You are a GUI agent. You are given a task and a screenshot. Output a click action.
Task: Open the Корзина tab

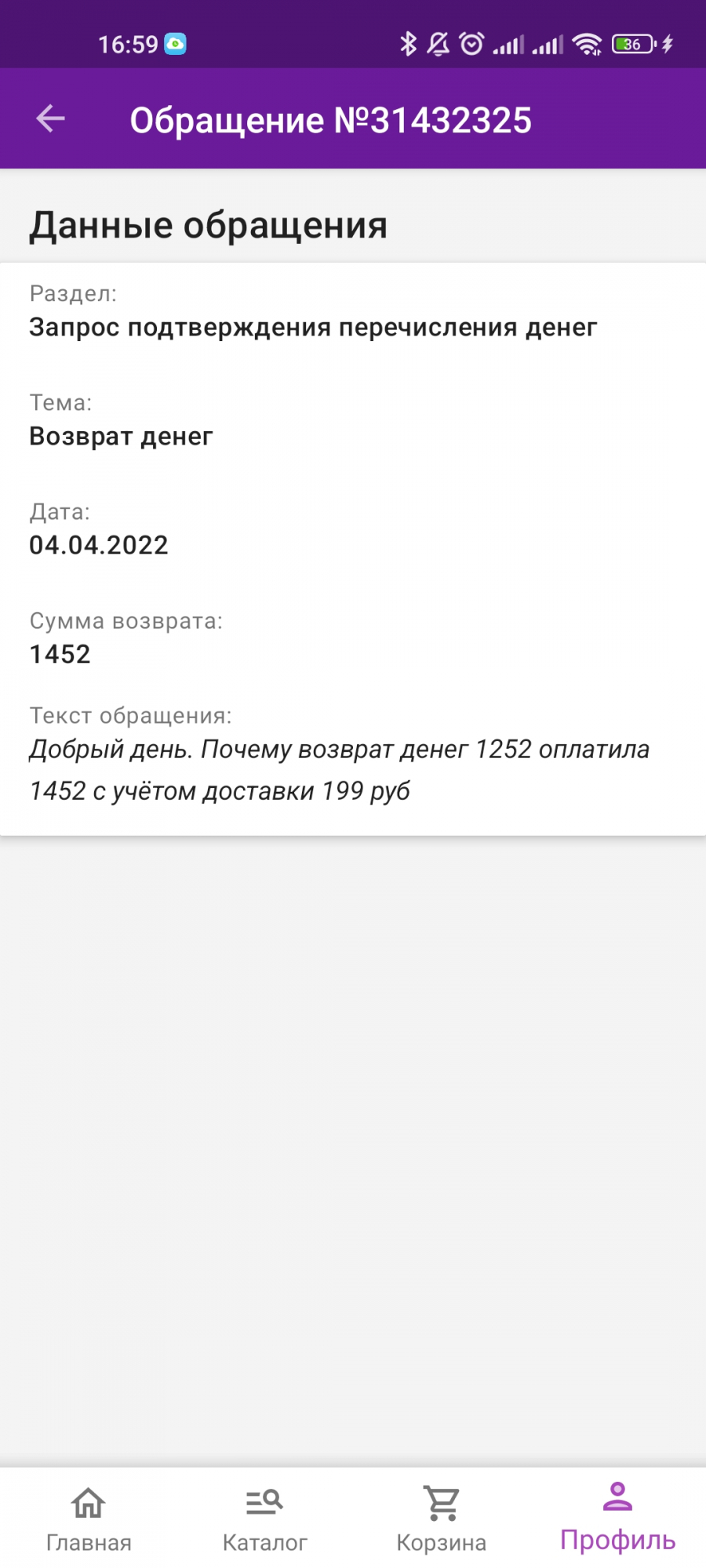tap(442, 1519)
